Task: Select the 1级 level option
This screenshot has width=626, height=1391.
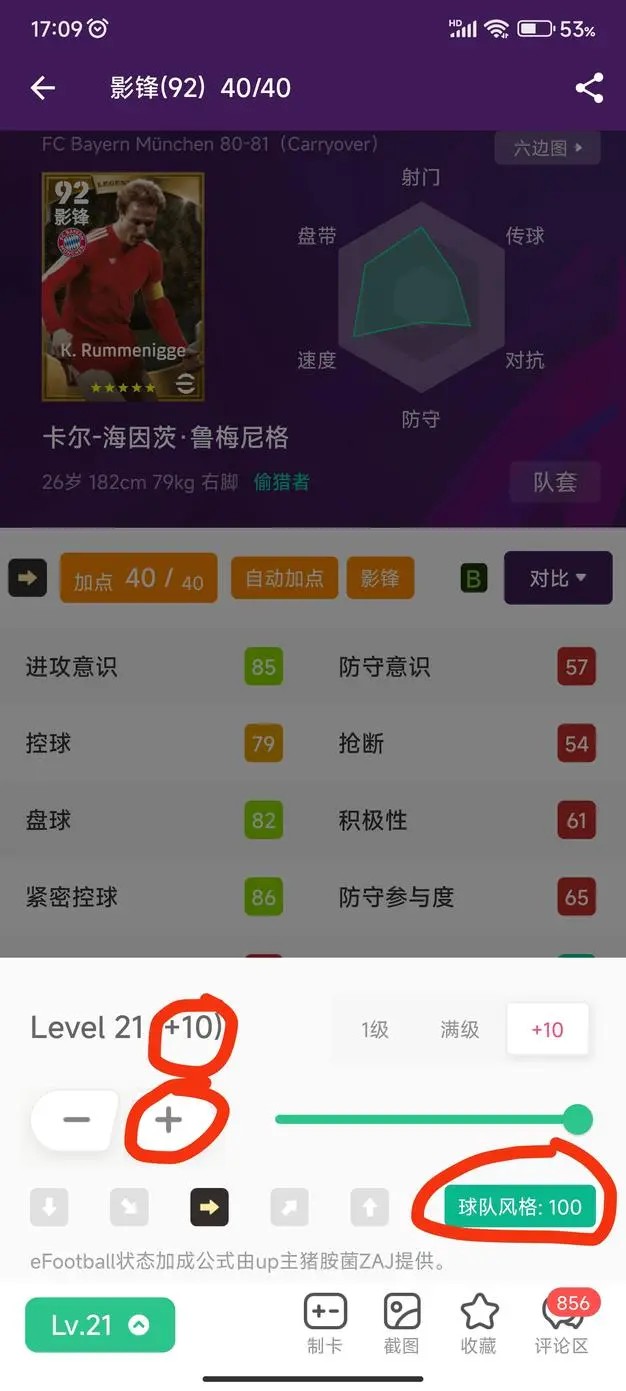Action: click(375, 1029)
